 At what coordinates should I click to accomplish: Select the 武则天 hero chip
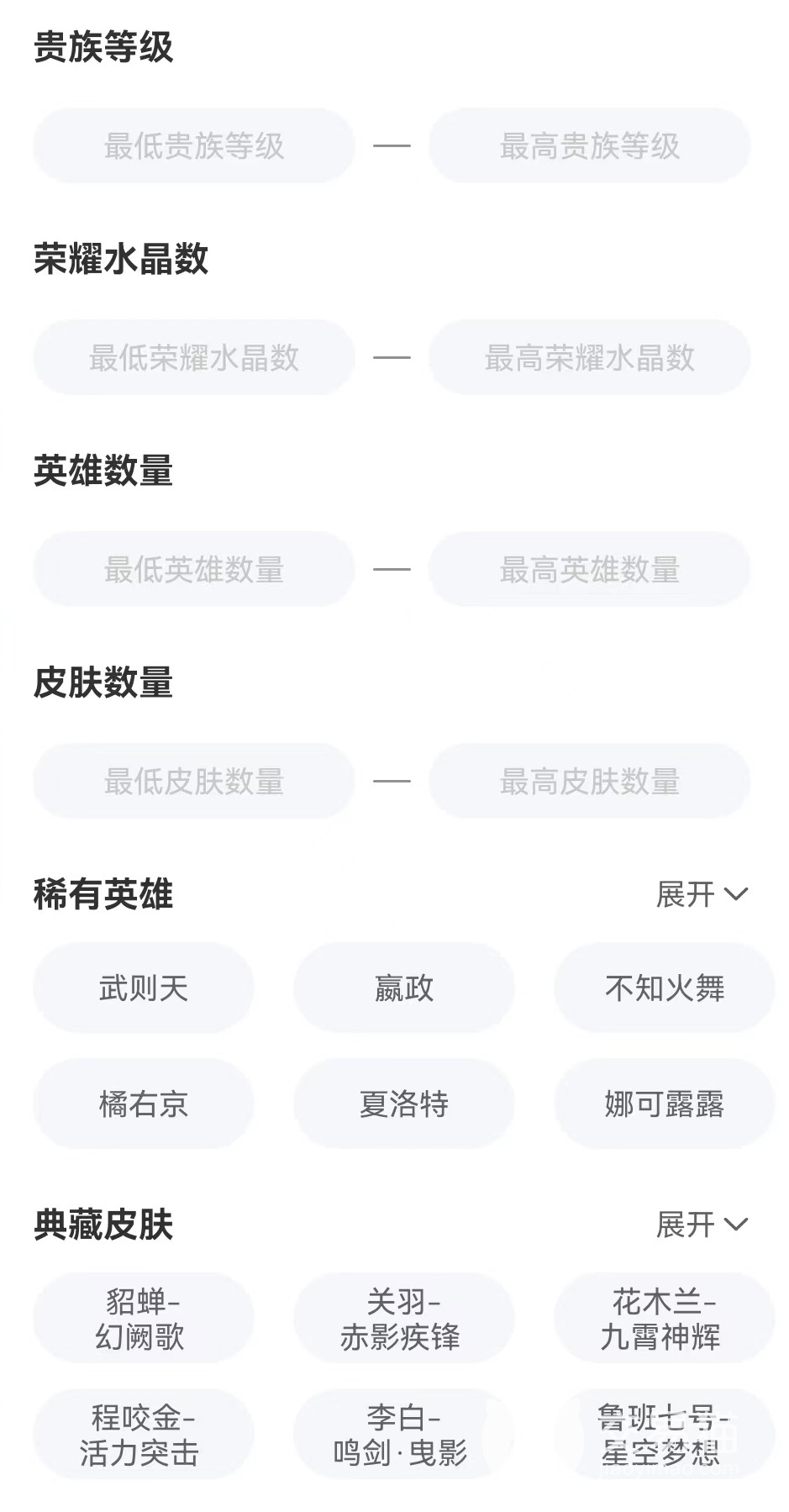click(x=144, y=988)
